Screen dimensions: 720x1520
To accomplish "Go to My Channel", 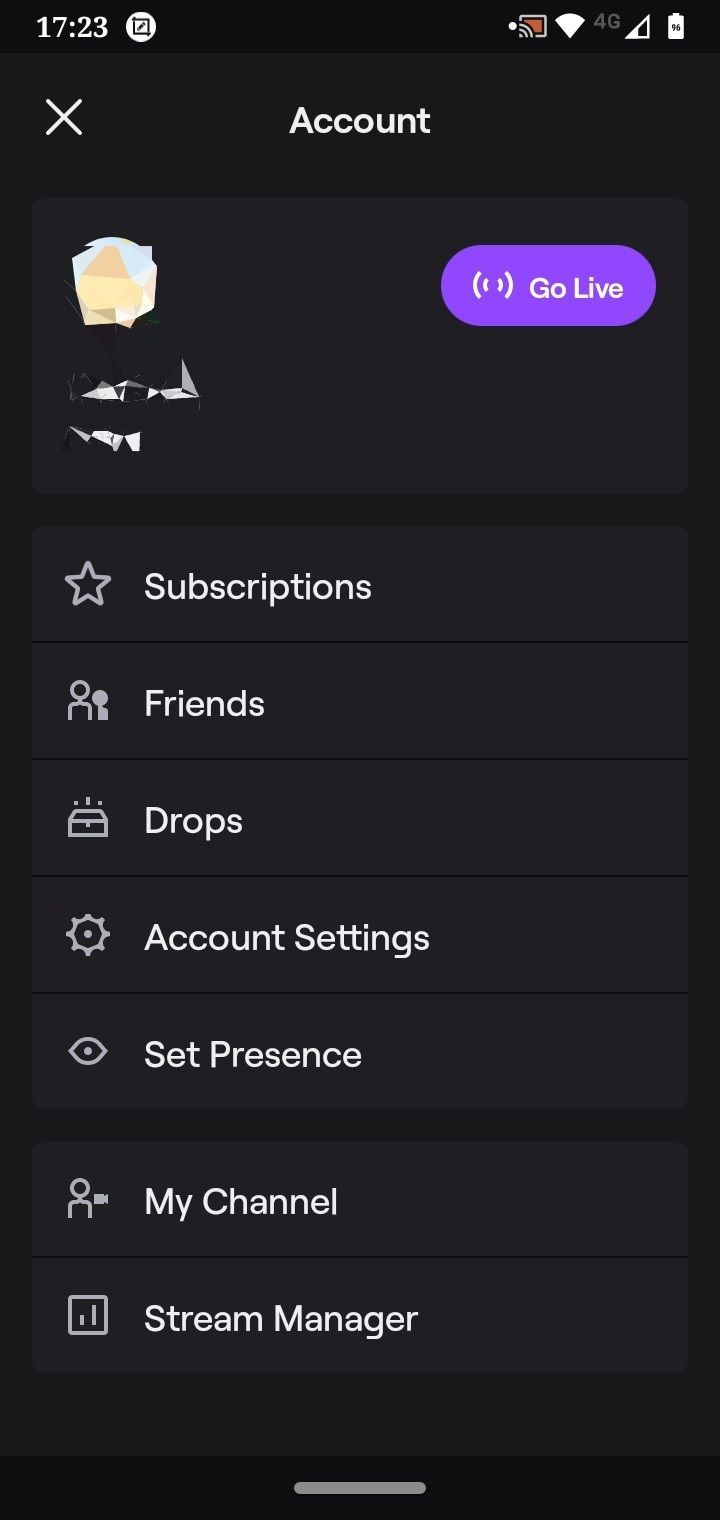I will point(240,1201).
